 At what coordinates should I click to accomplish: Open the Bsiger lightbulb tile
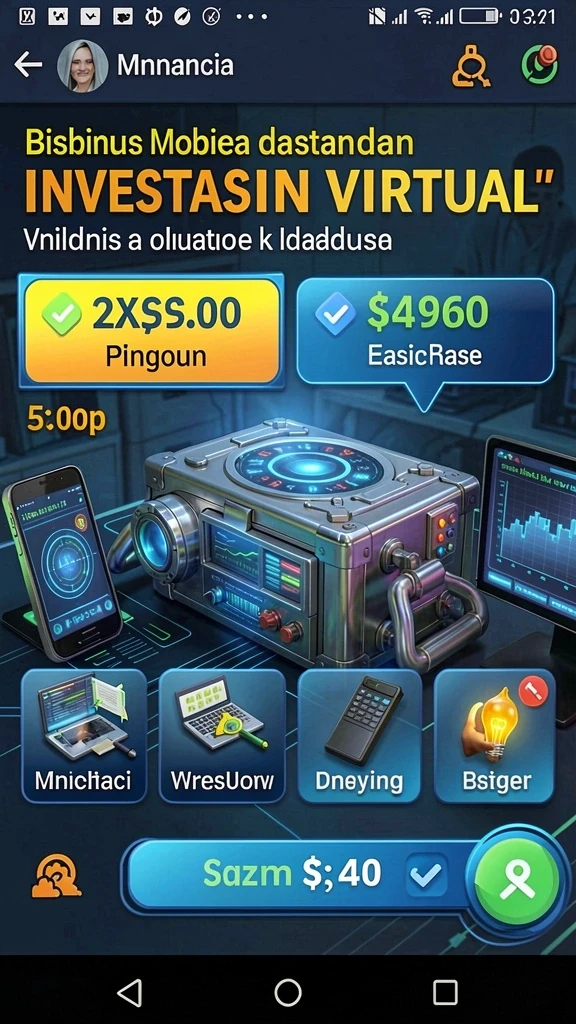tap(496, 735)
